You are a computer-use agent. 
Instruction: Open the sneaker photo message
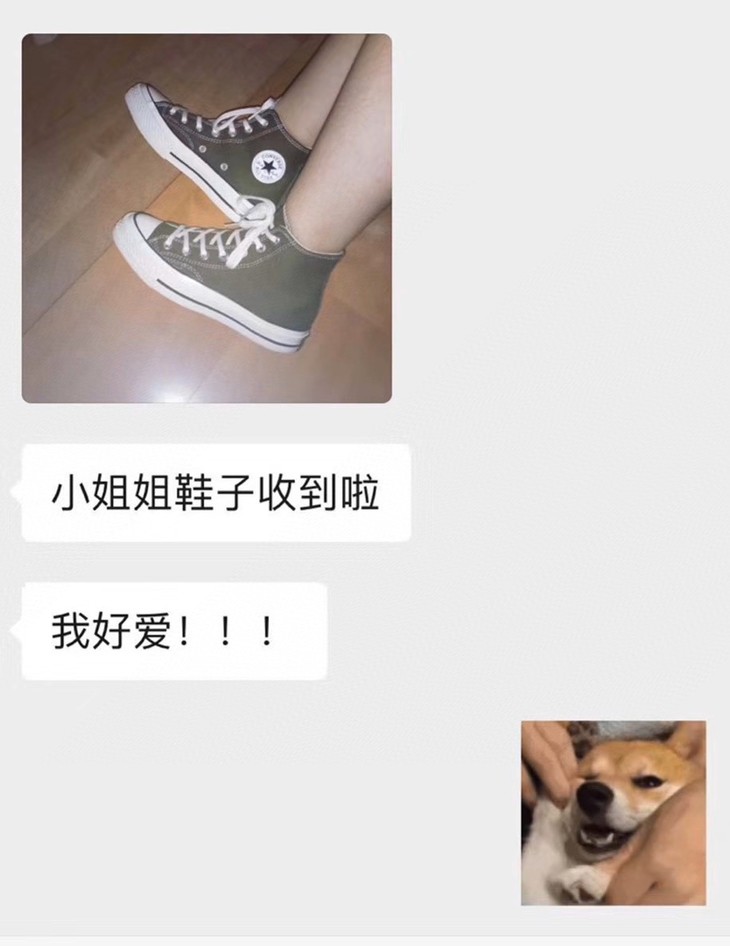[207, 218]
